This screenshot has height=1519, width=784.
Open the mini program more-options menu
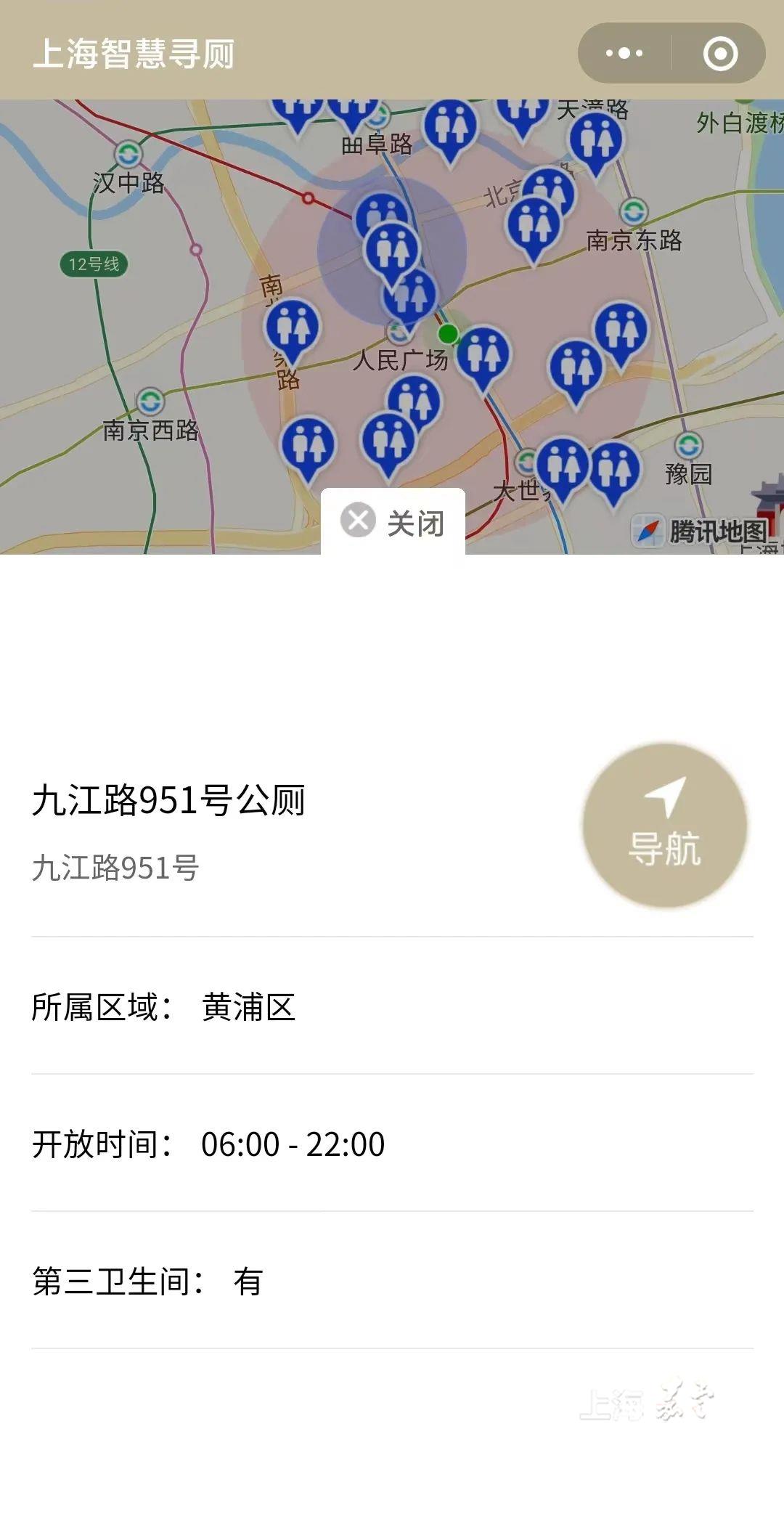[x=624, y=53]
